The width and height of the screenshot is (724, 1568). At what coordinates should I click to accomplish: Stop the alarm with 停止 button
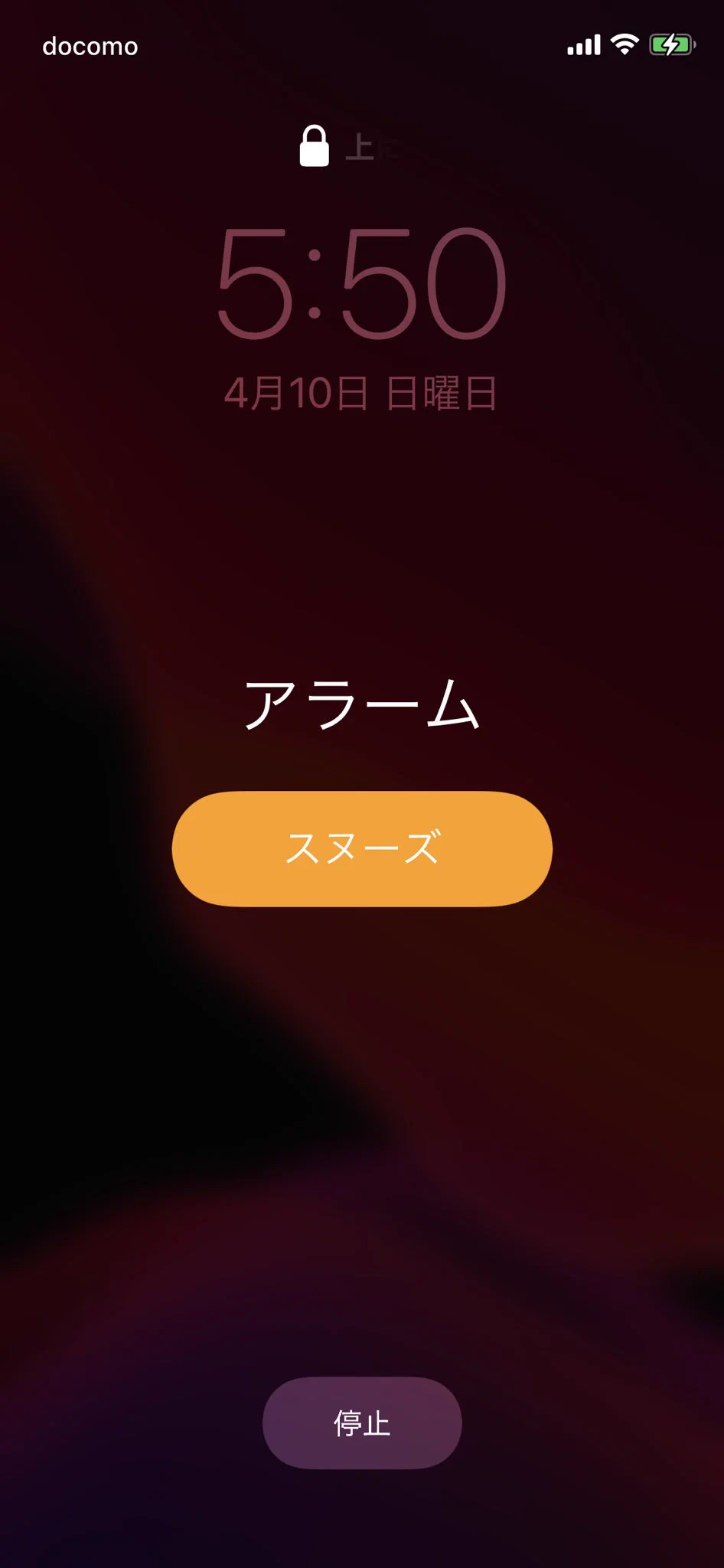pyautogui.click(x=362, y=1423)
